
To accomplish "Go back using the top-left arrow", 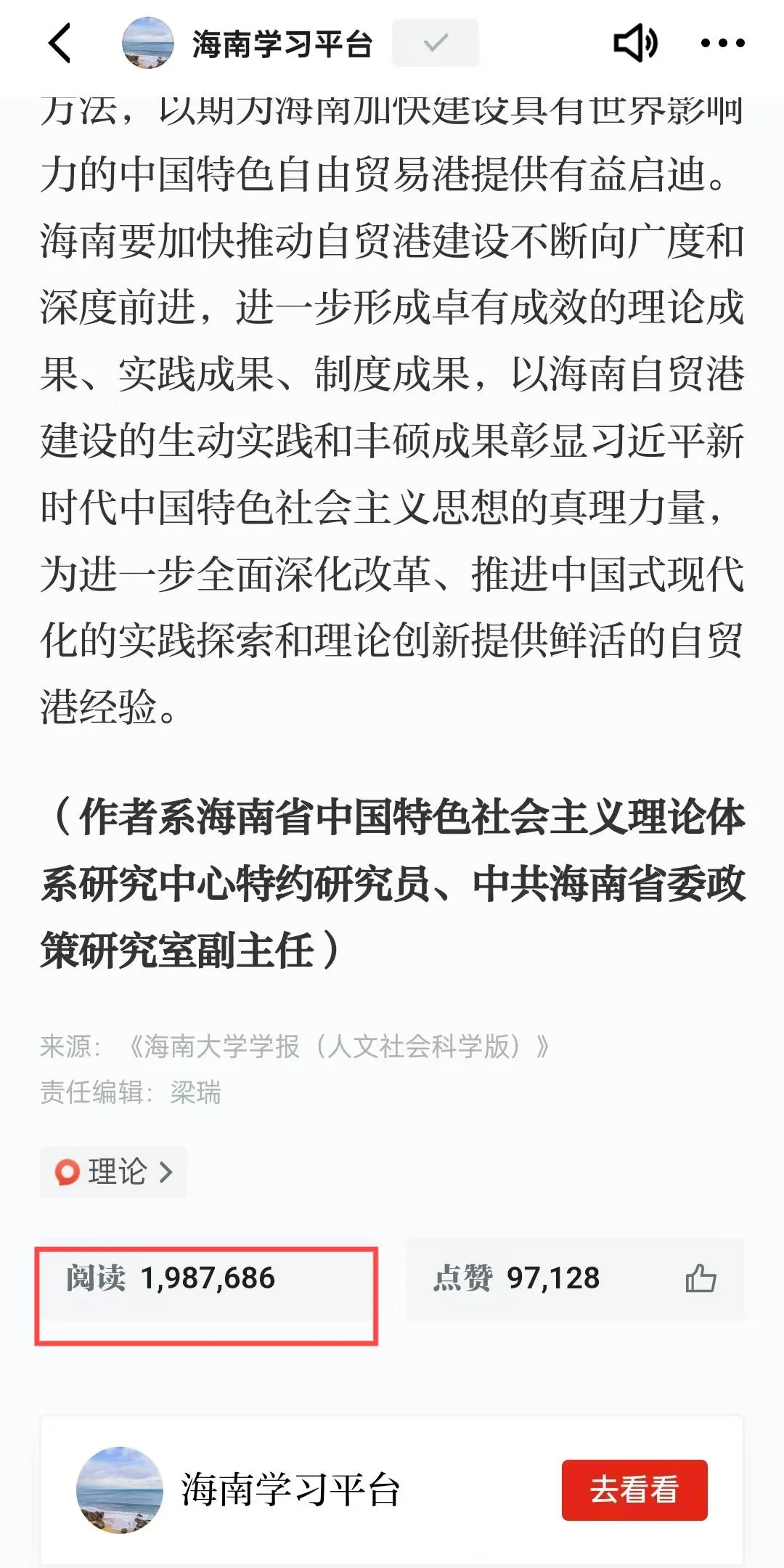I will click(x=61, y=44).
